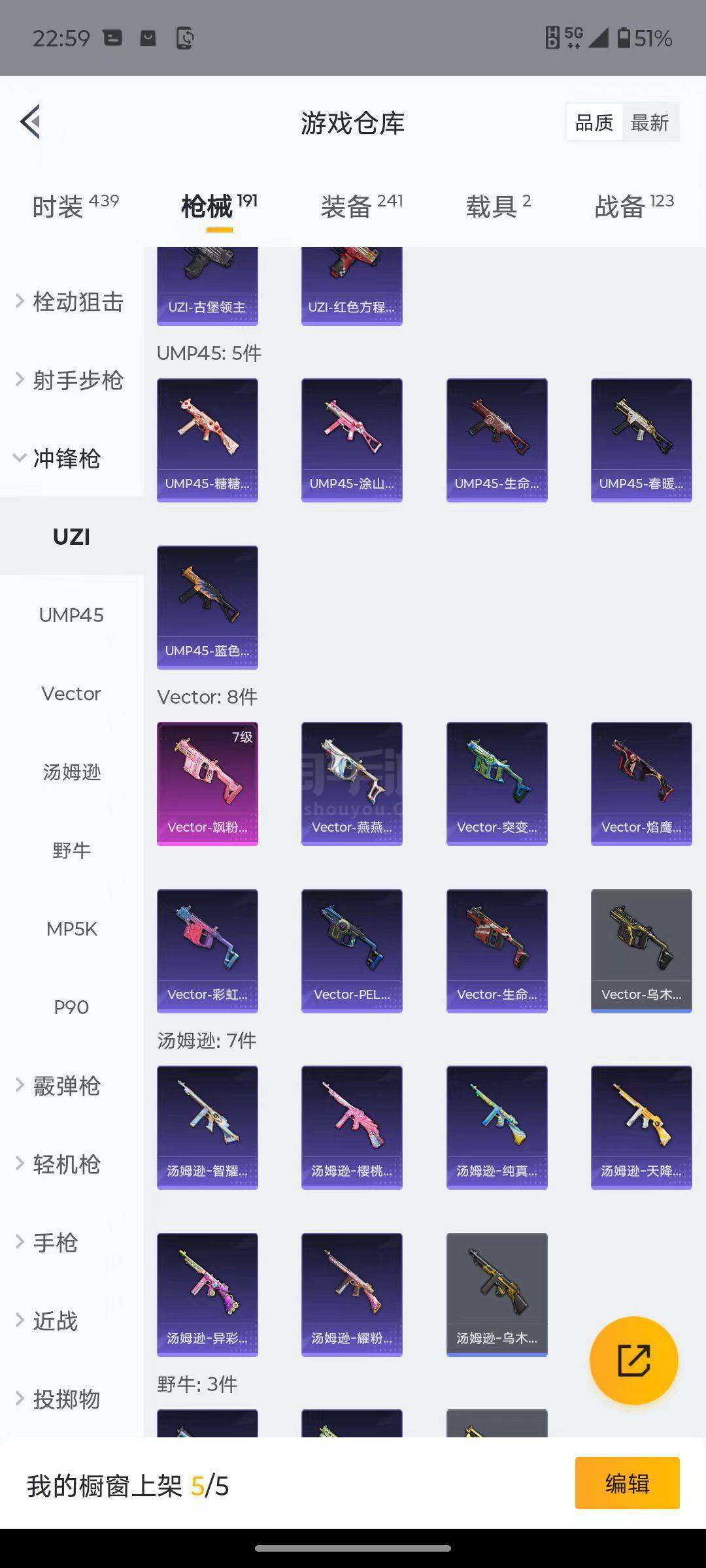The width and height of the screenshot is (706, 1568).
Task: Go back using the top-left arrow
Action: (x=30, y=122)
